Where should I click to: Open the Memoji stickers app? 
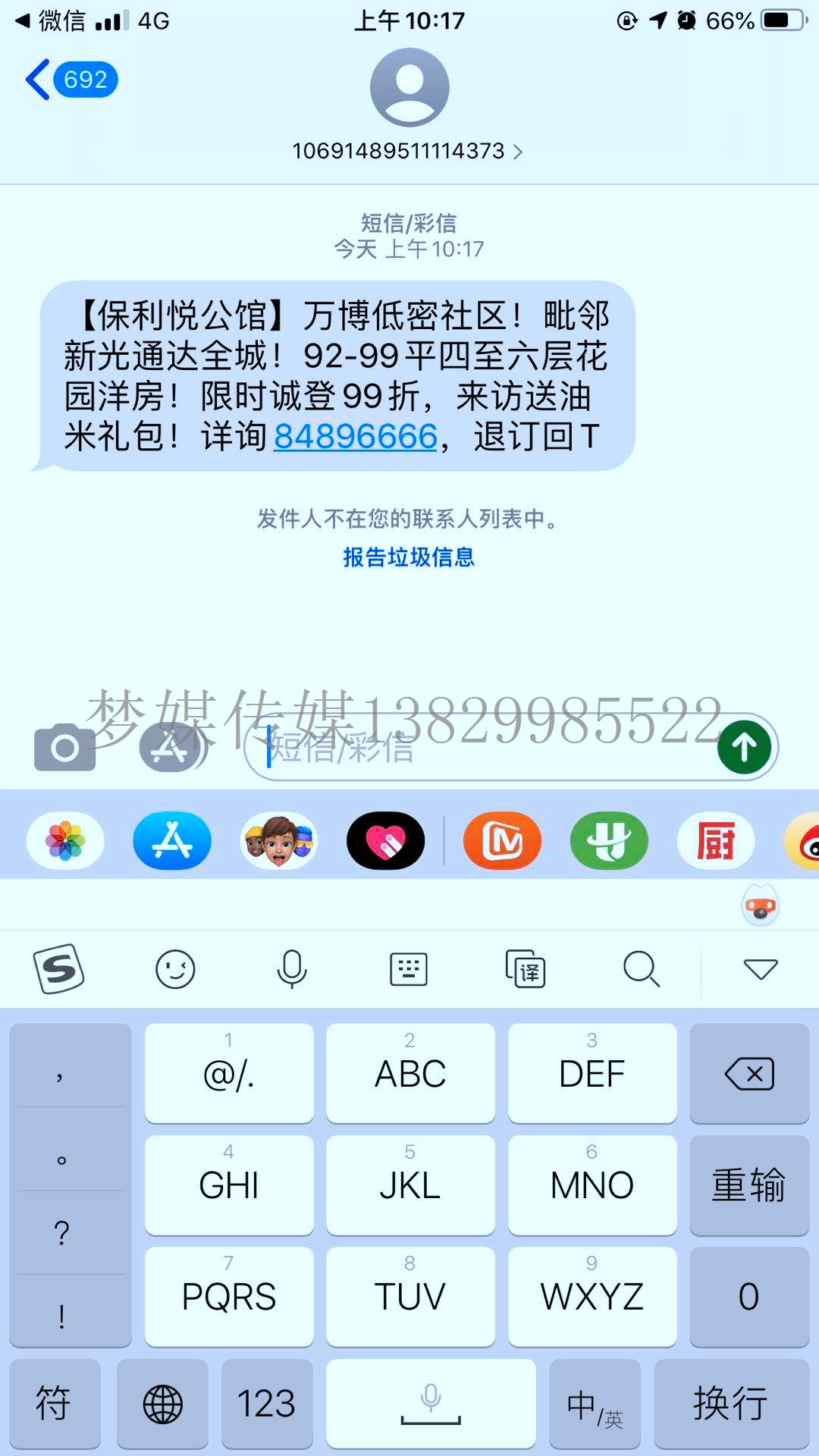(x=279, y=840)
